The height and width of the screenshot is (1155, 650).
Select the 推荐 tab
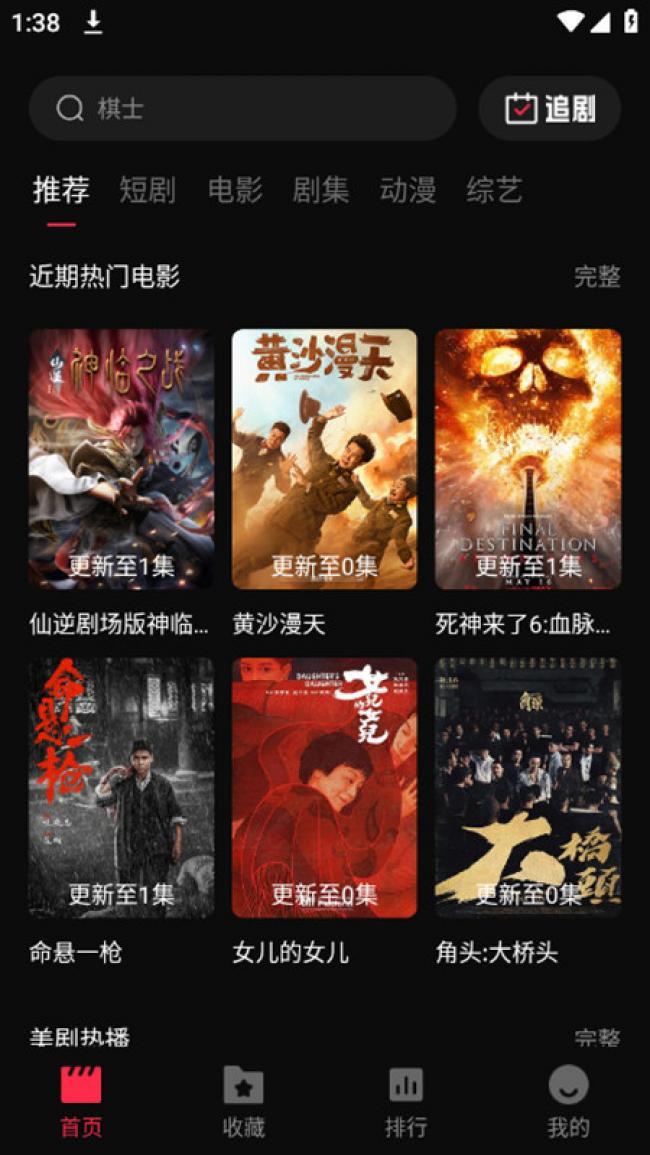(x=61, y=189)
